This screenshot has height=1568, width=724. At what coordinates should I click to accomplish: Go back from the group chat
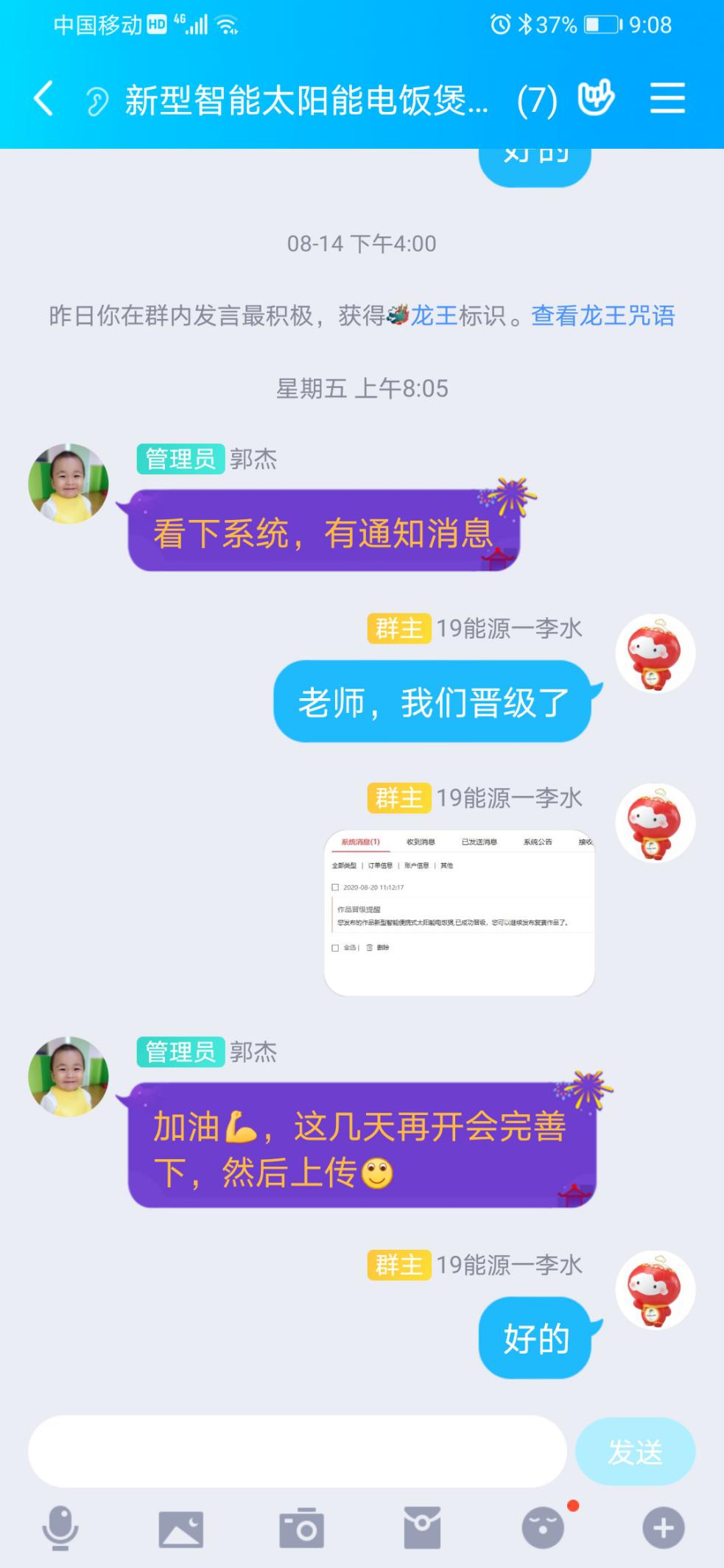(43, 99)
